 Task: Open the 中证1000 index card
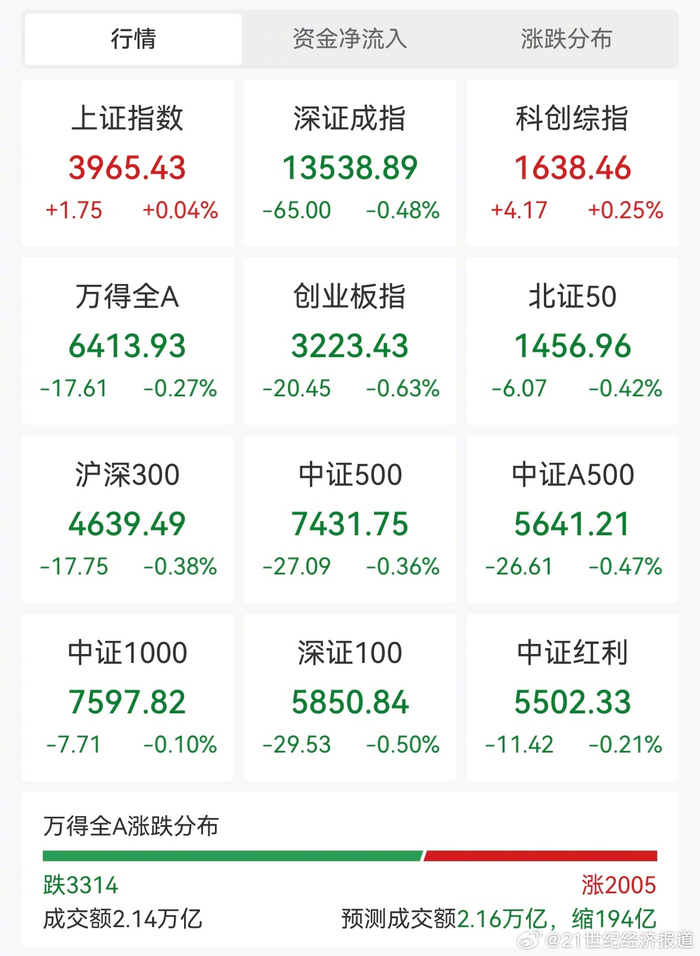[x=127, y=698]
